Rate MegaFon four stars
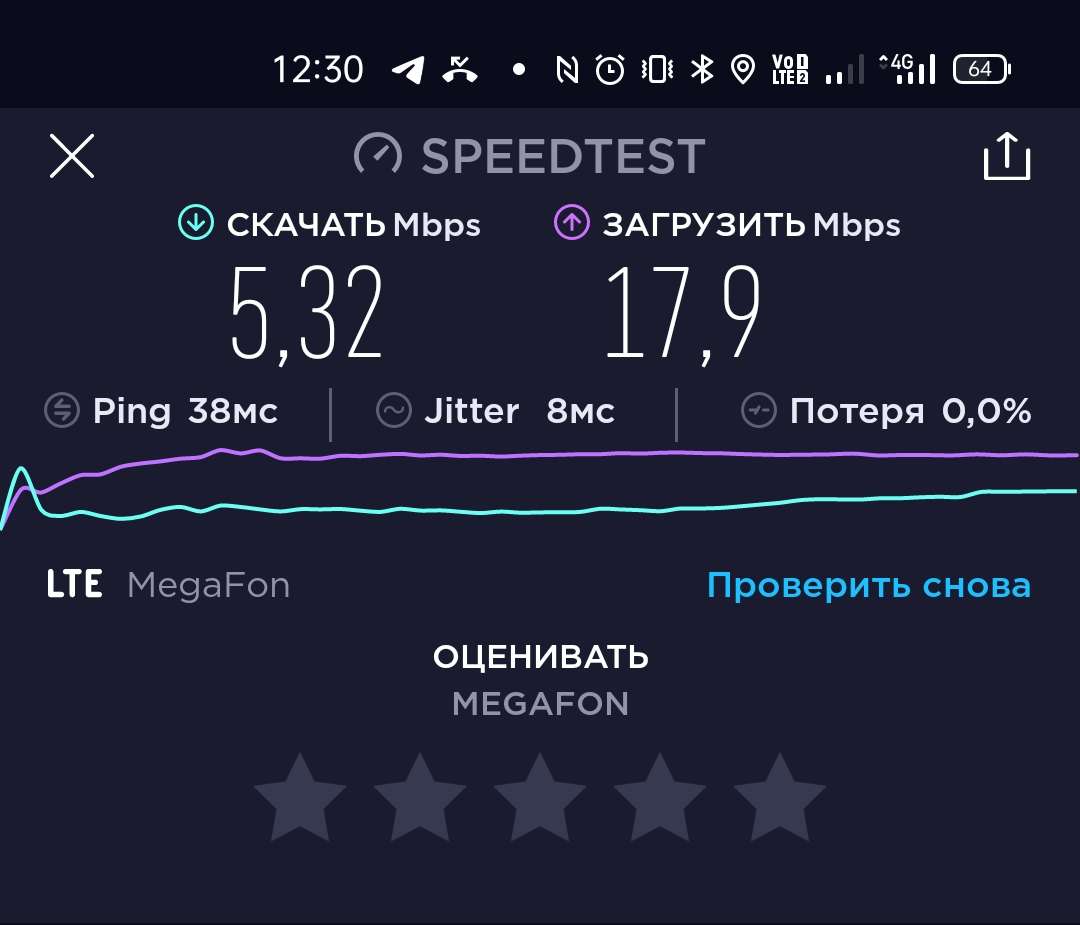 (660, 798)
